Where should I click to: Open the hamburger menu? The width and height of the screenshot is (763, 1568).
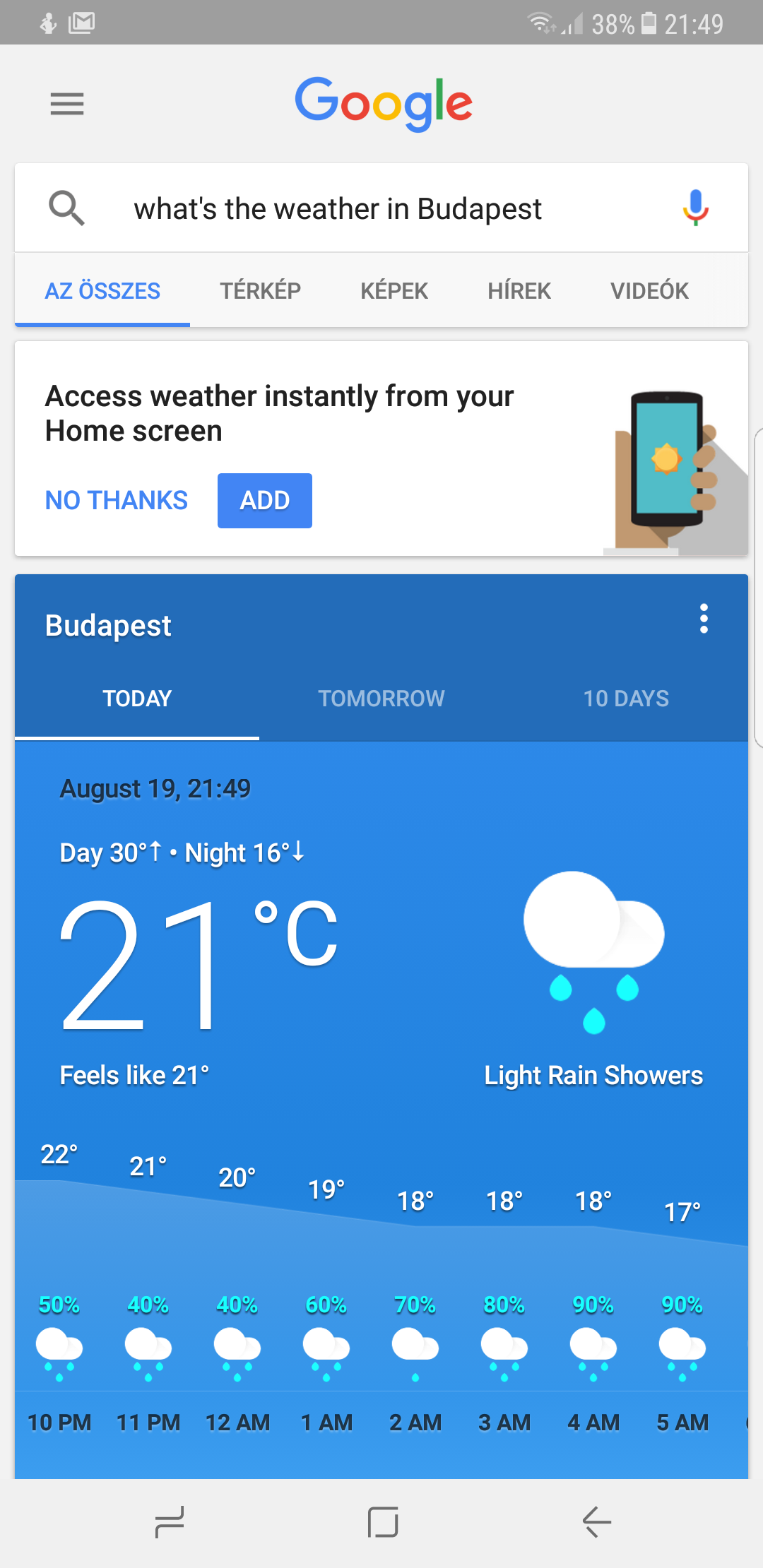point(67,104)
